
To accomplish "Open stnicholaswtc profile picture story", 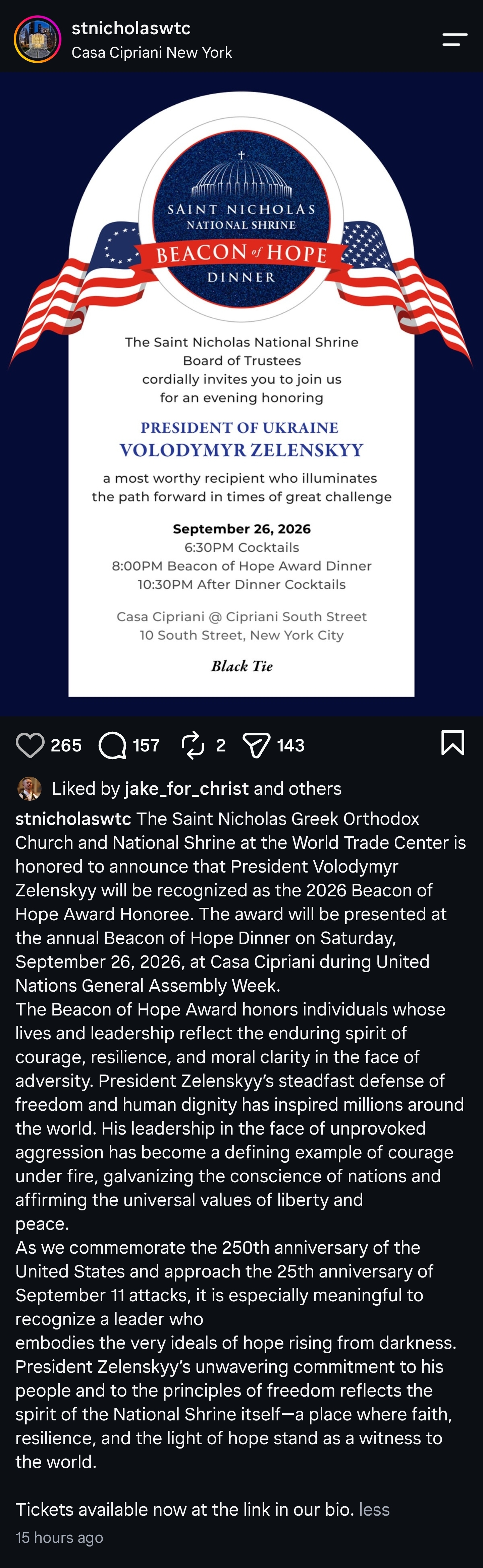I will click(x=38, y=40).
